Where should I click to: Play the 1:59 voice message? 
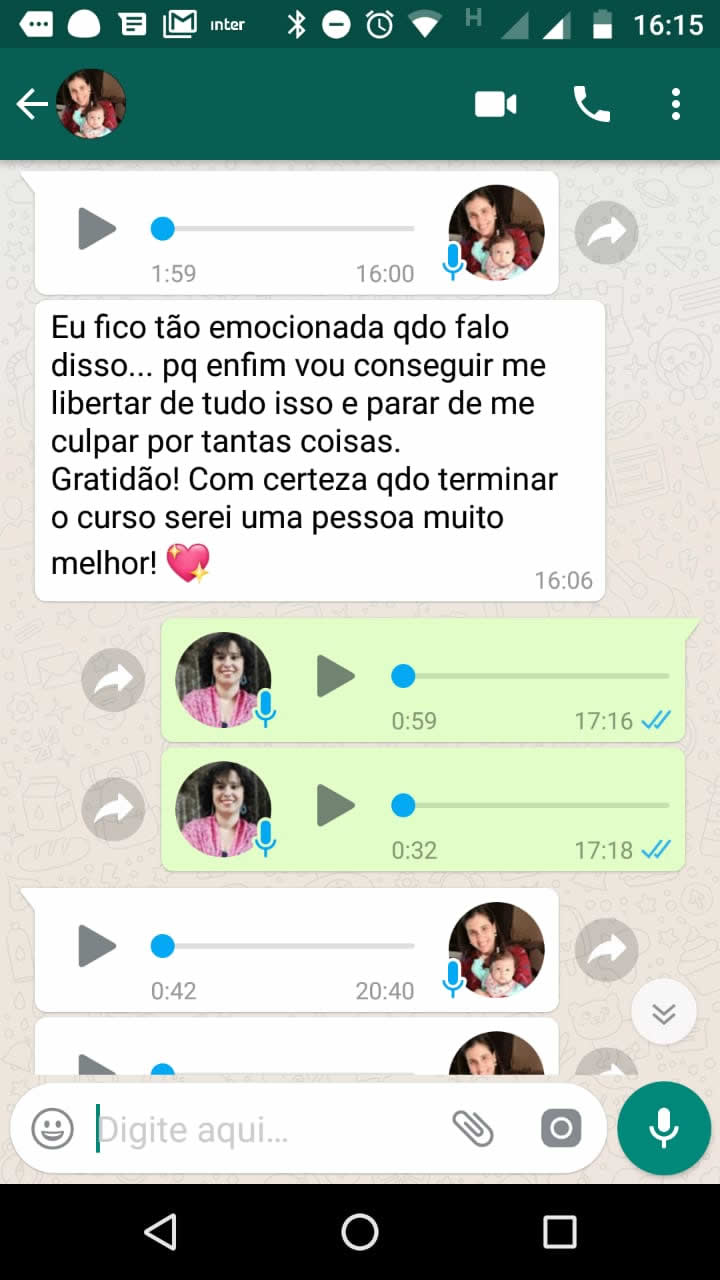click(x=97, y=229)
